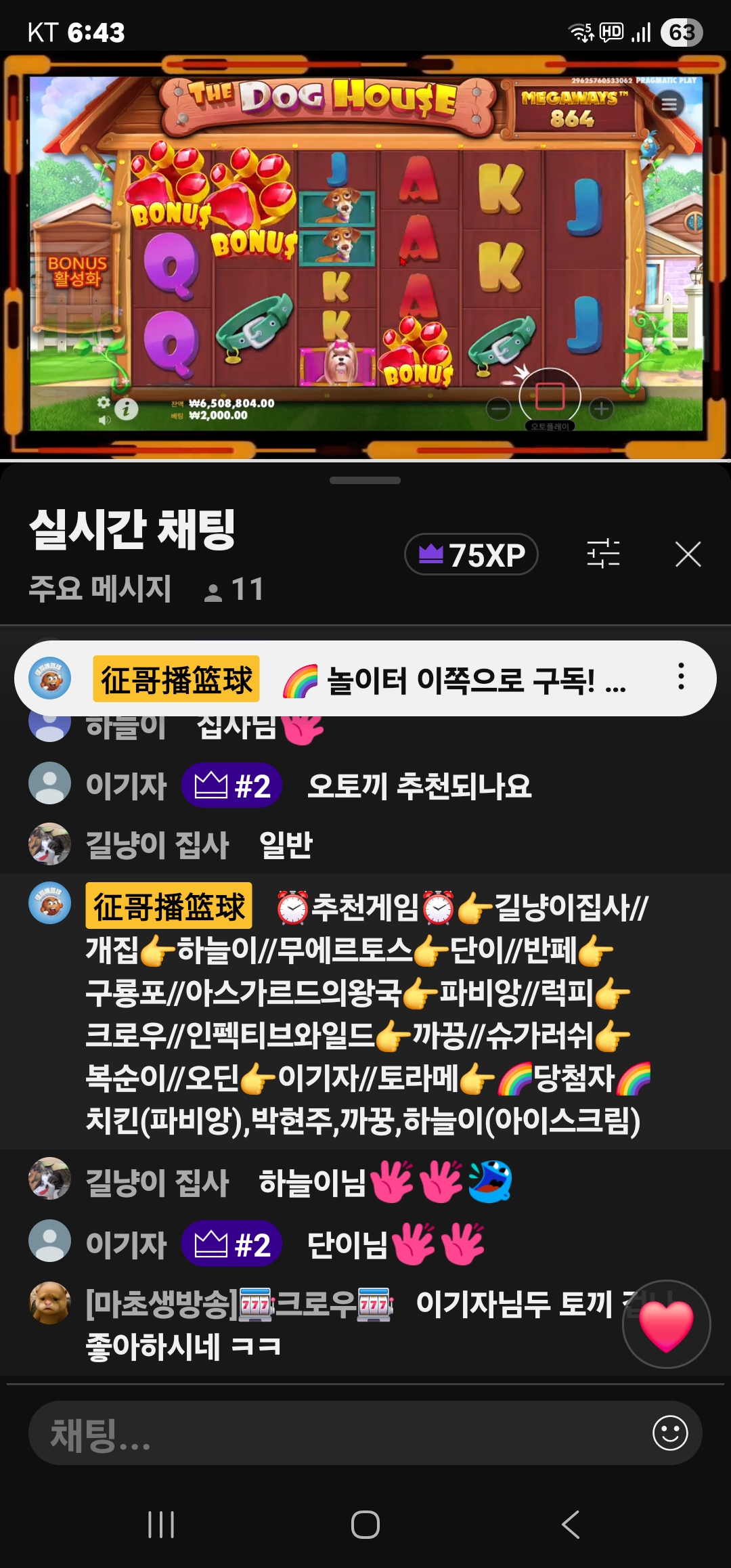Screen dimensions: 731x1568
Task: Open the 주요 메시지 chat mode selector
Action: [x=100, y=588]
